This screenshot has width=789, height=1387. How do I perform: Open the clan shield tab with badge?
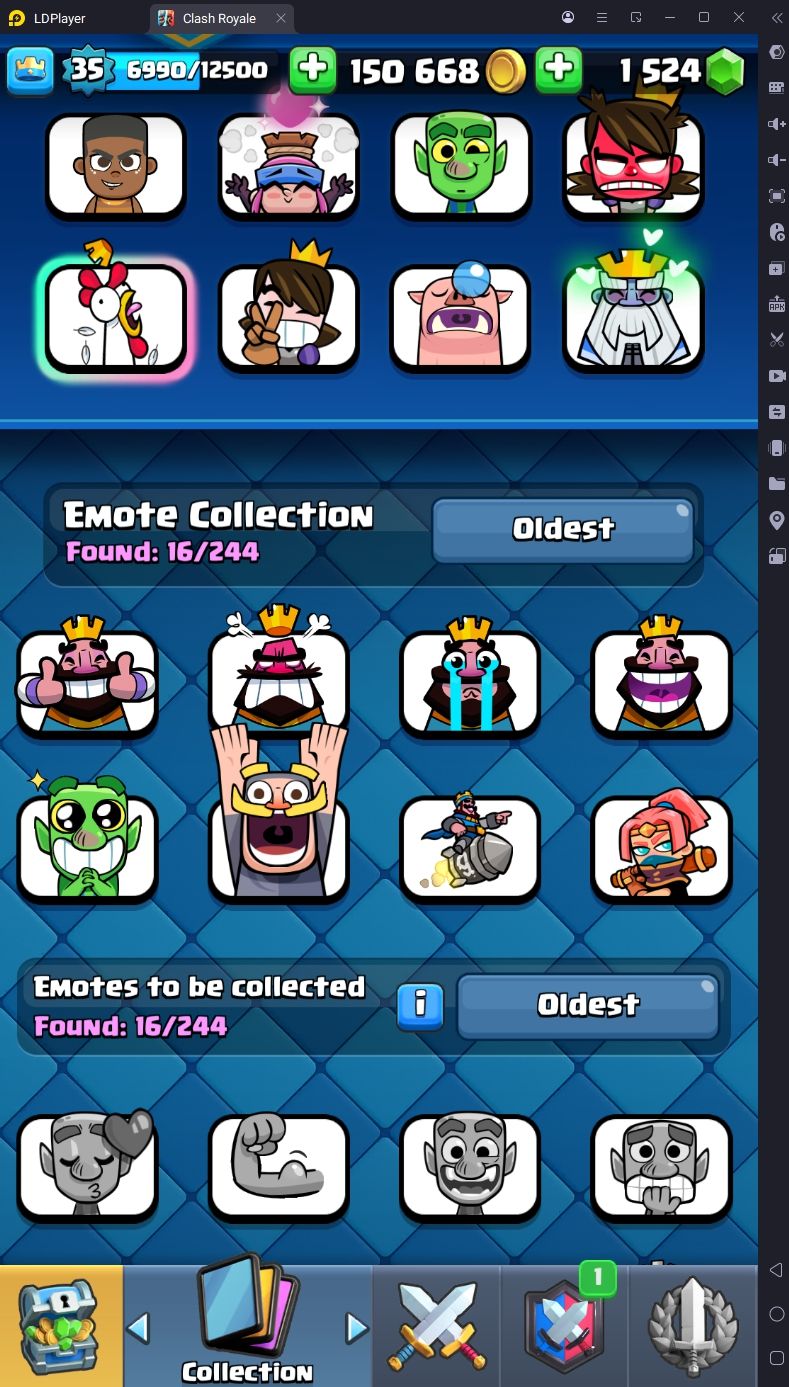[564, 1326]
